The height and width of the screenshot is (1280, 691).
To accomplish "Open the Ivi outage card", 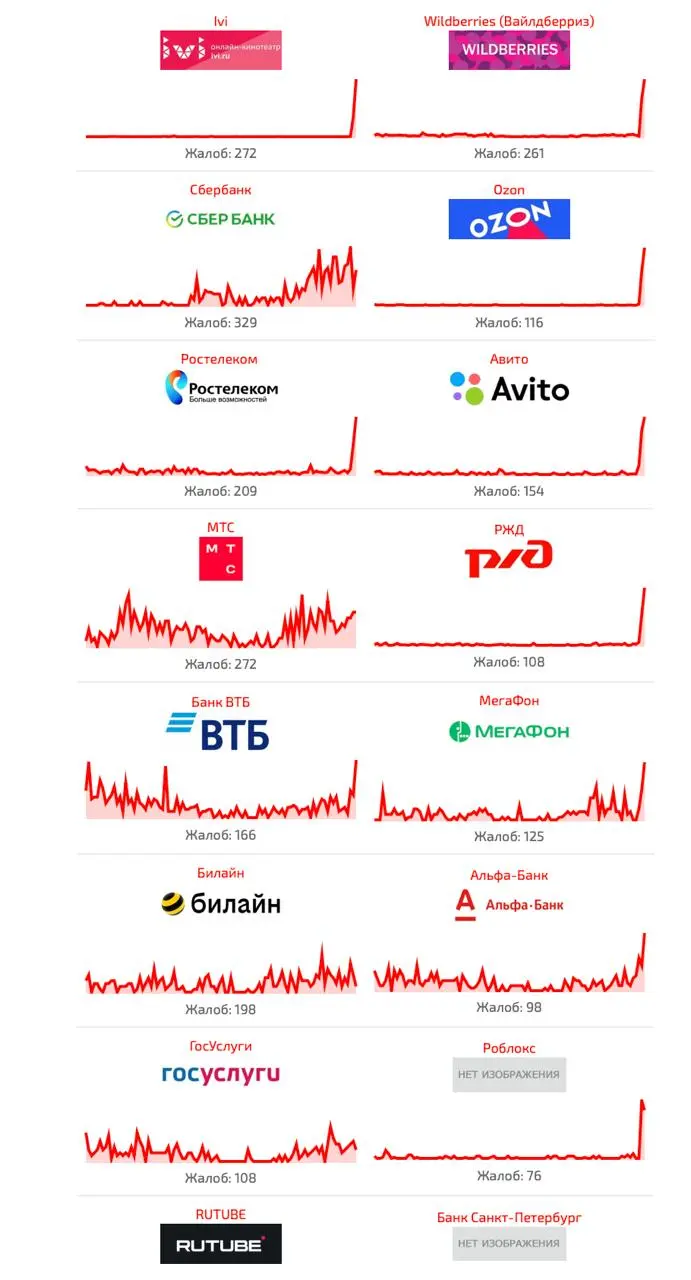I will coord(221,87).
